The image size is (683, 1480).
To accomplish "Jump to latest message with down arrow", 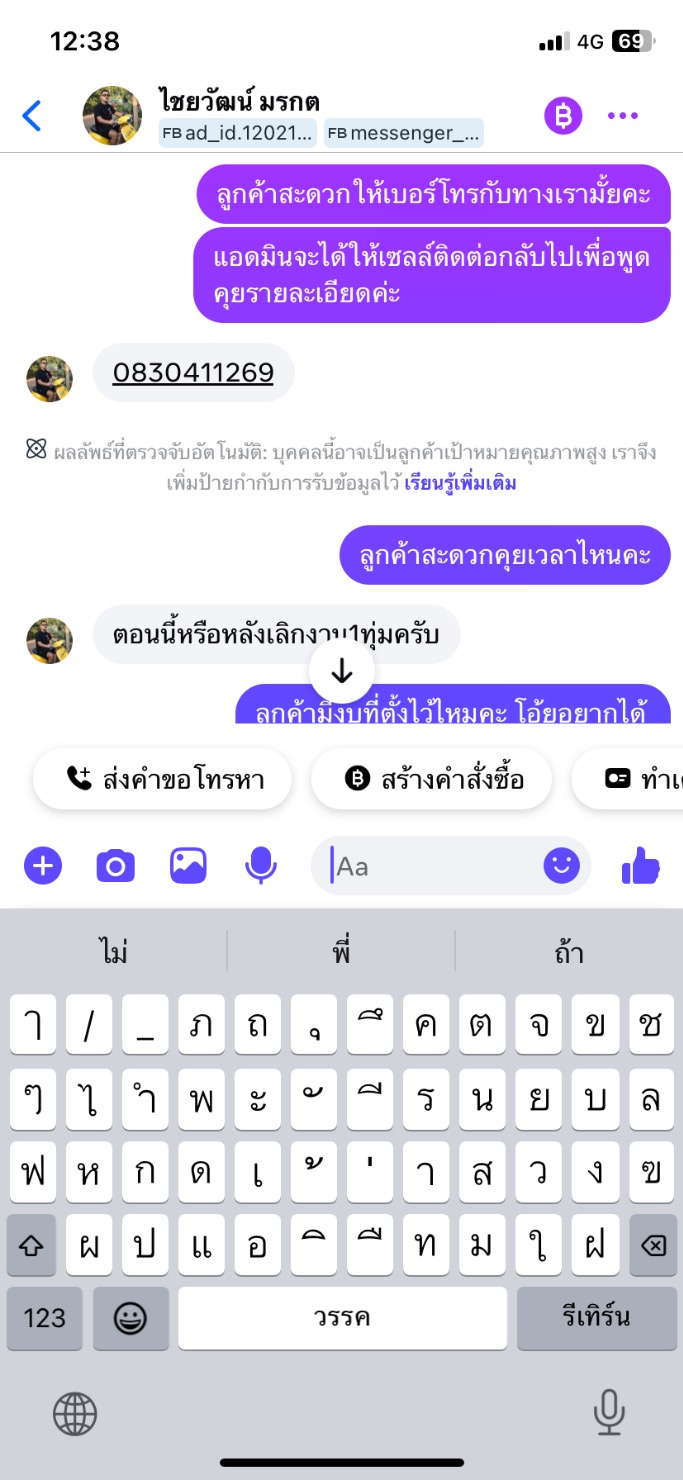I will tap(342, 672).
